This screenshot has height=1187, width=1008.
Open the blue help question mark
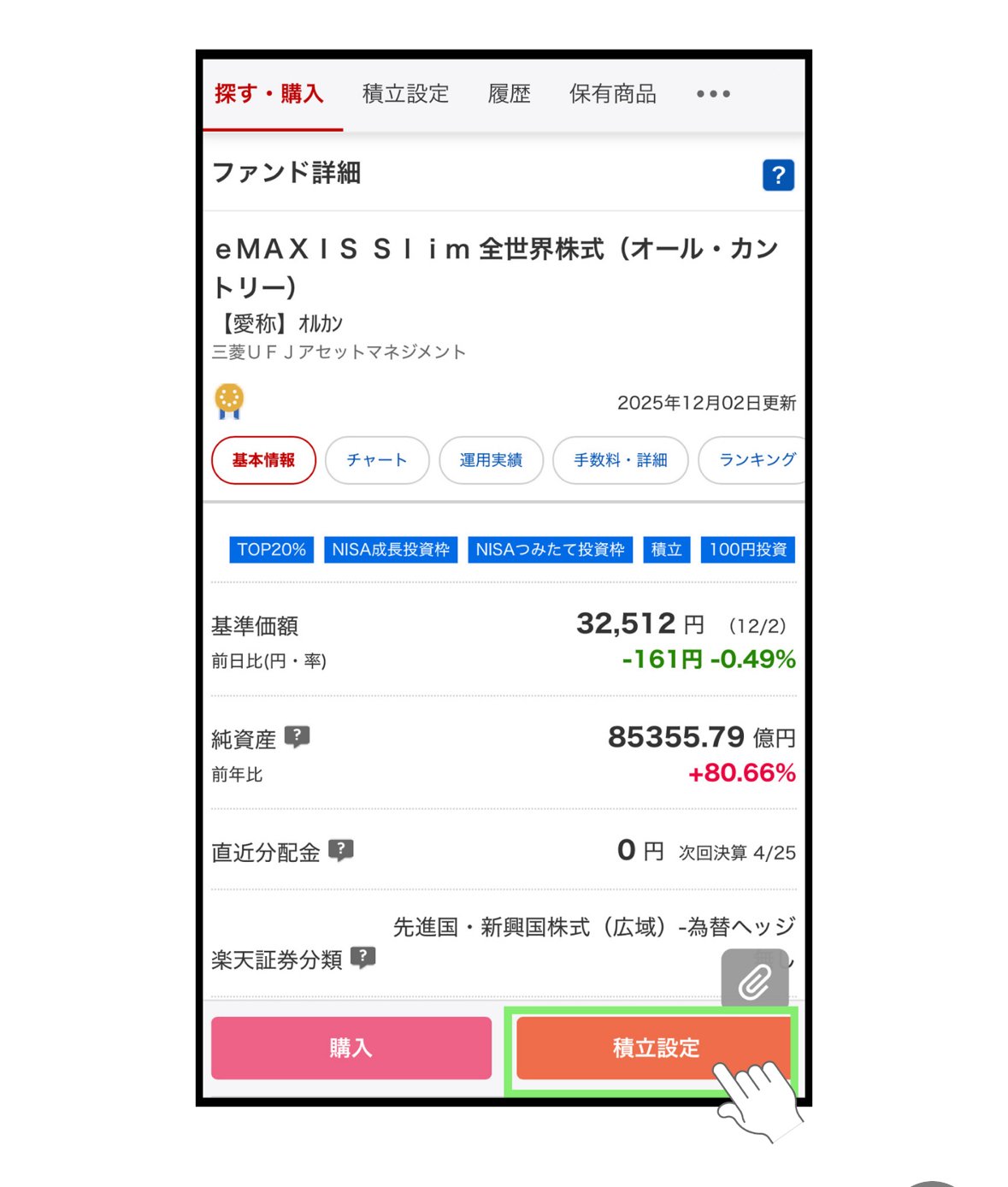tap(777, 175)
